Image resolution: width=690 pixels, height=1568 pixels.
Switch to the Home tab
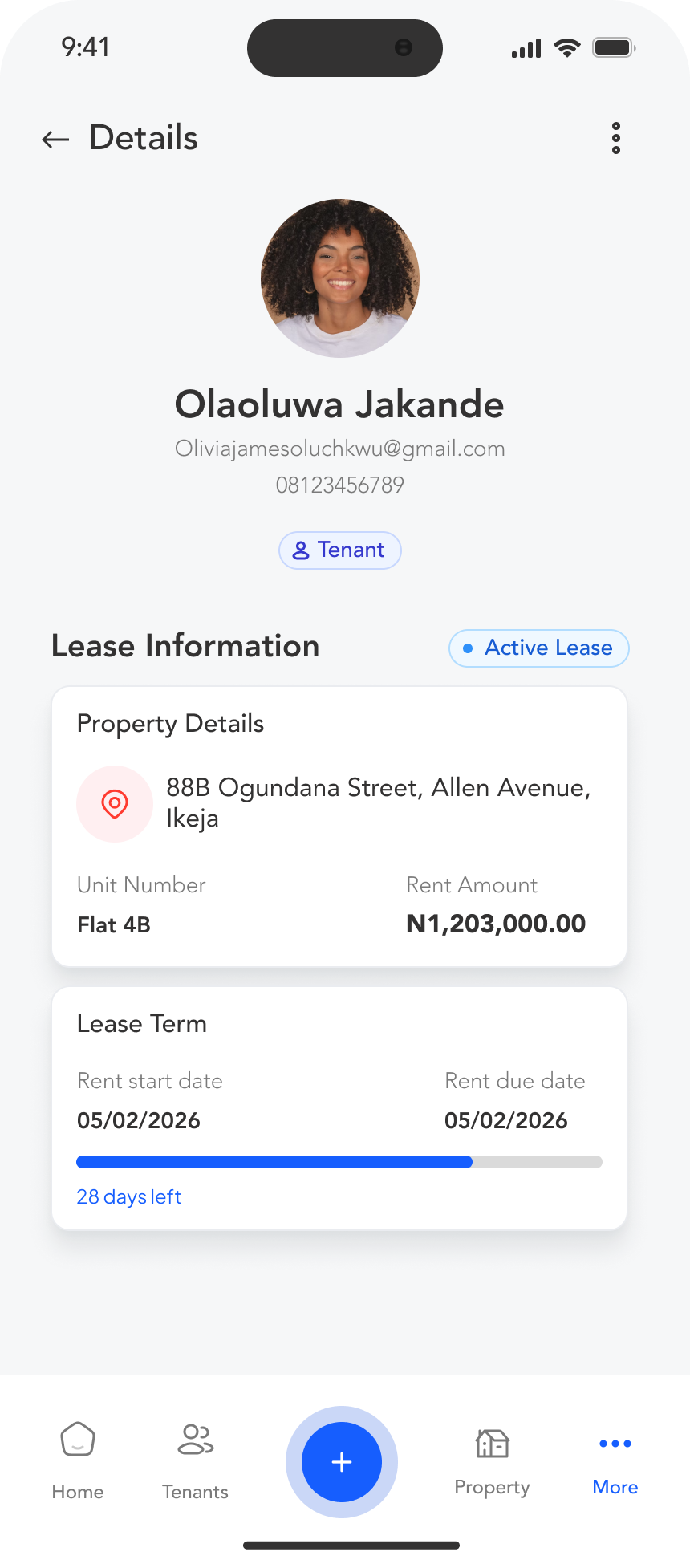pyautogui.click(x=78, y=1460)
